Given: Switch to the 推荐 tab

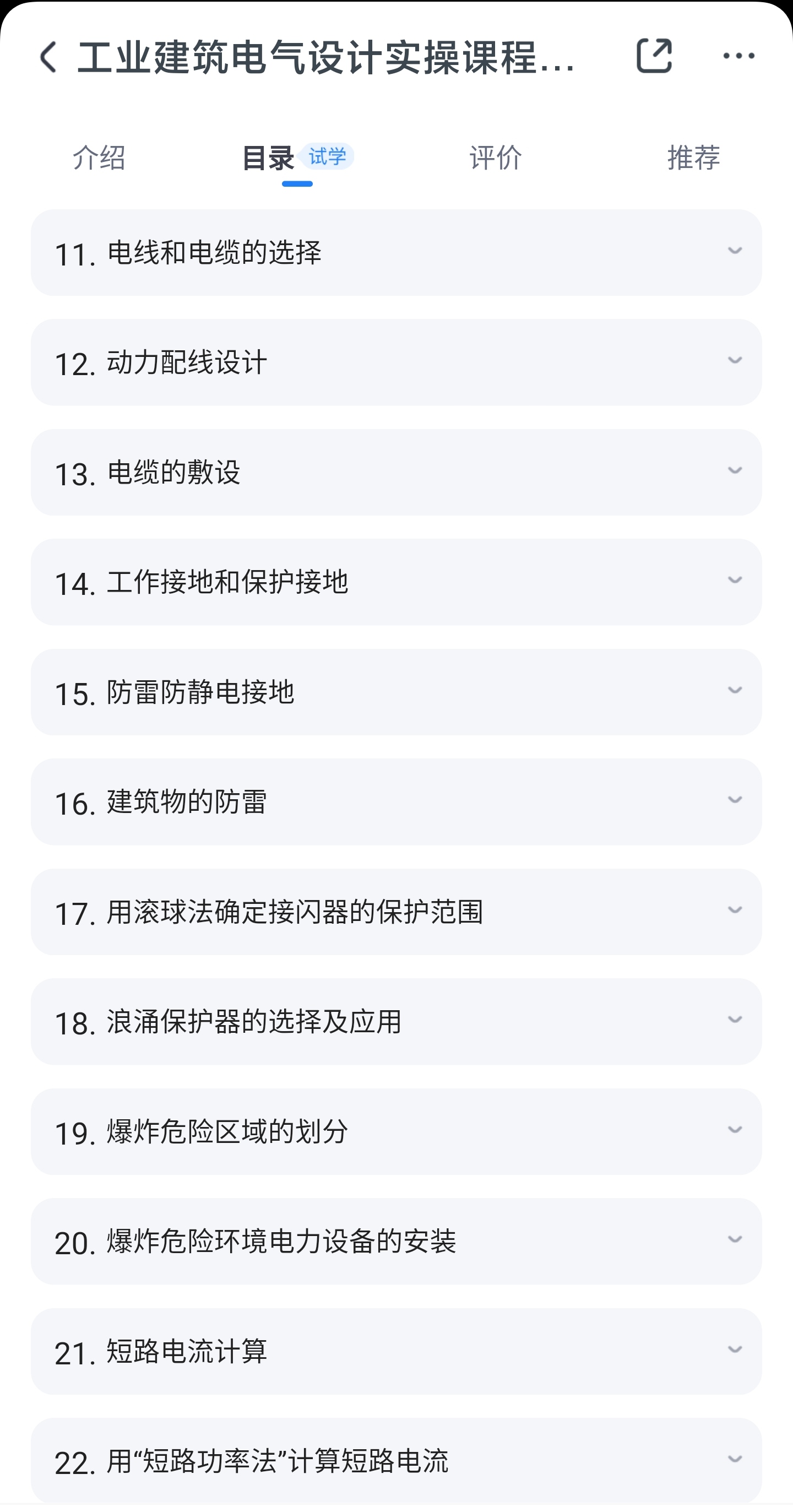Looking at the screenshot, I should click(693, 157).
